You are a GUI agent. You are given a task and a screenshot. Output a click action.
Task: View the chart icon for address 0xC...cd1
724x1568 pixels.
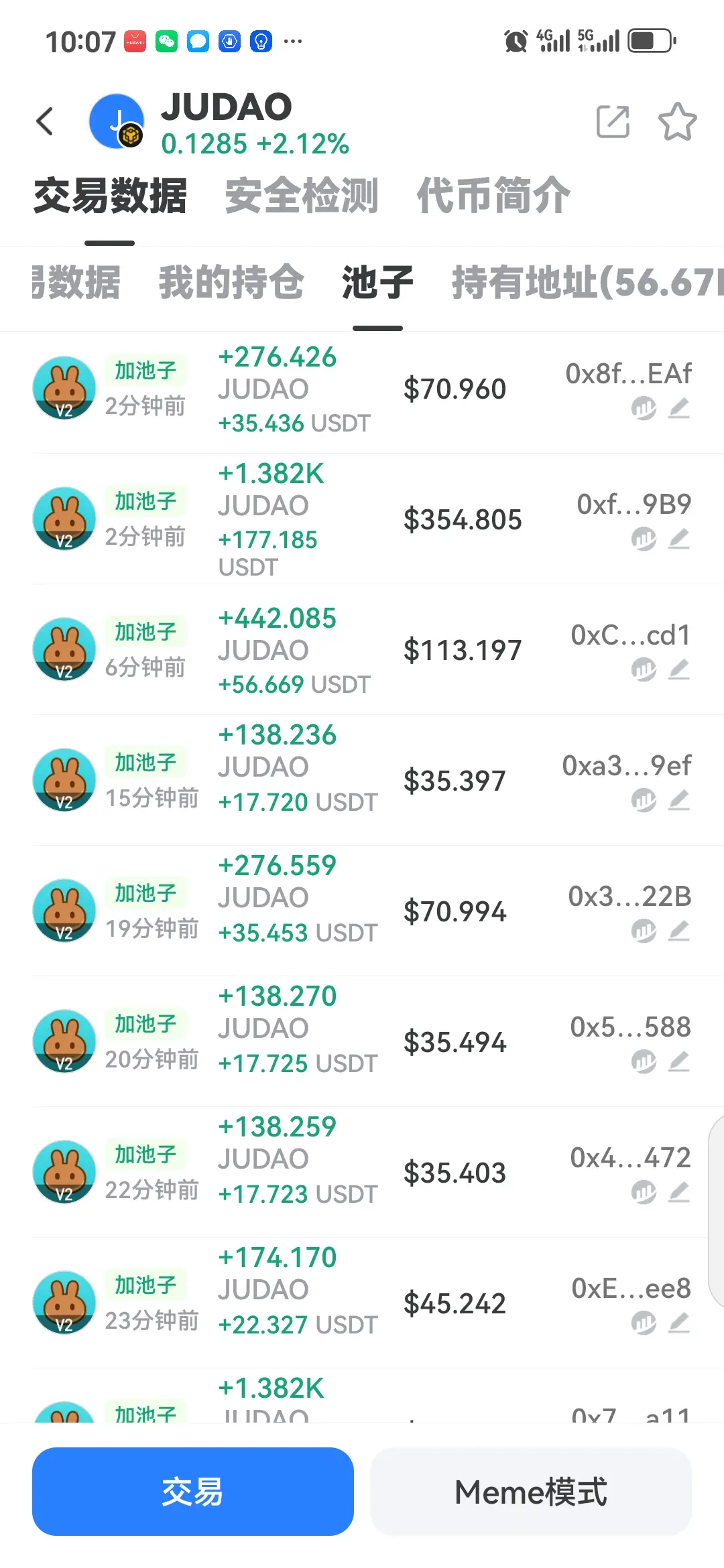[x=644, y=669]
